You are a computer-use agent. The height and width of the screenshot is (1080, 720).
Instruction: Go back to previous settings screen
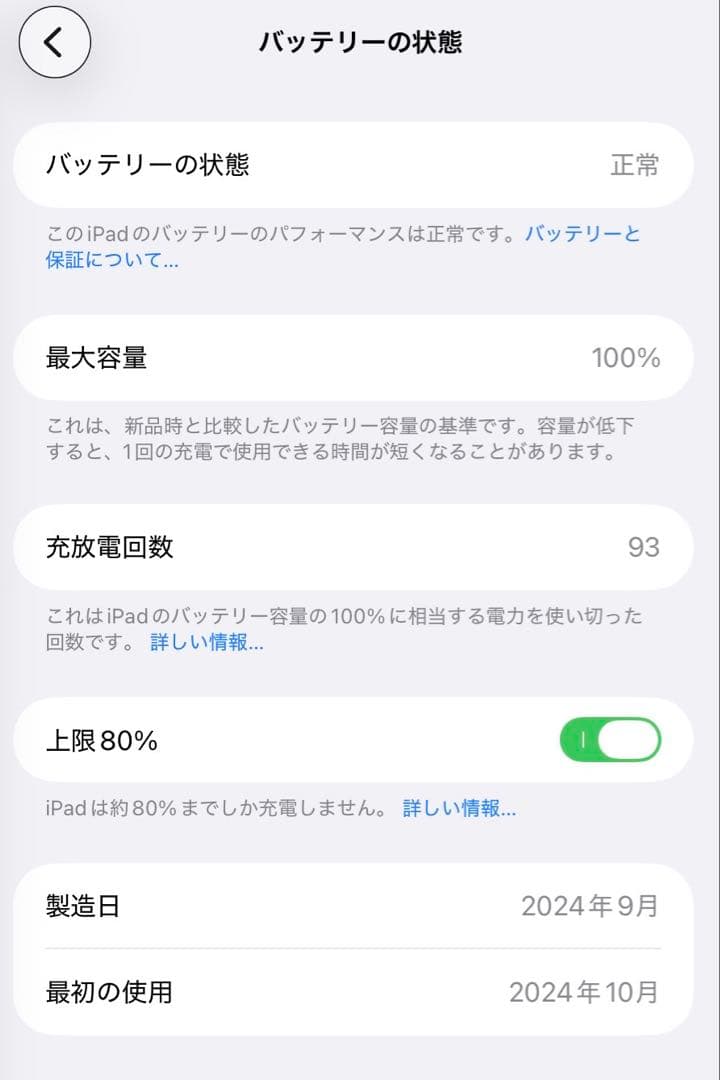[55, 43]
